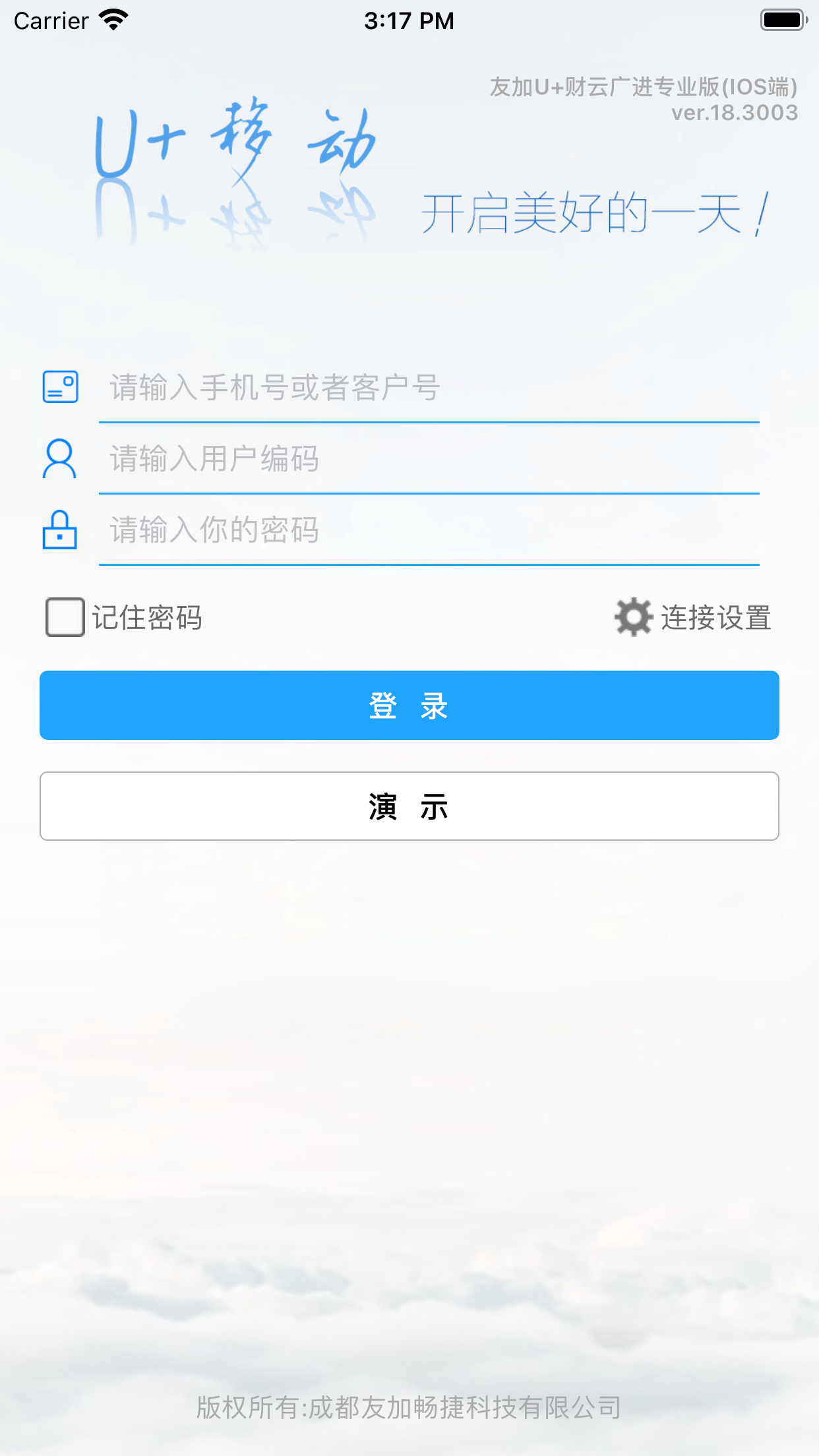This screenshot has height=1456, width=819.
Task: Click the 登录 login button
Action: 409,705
